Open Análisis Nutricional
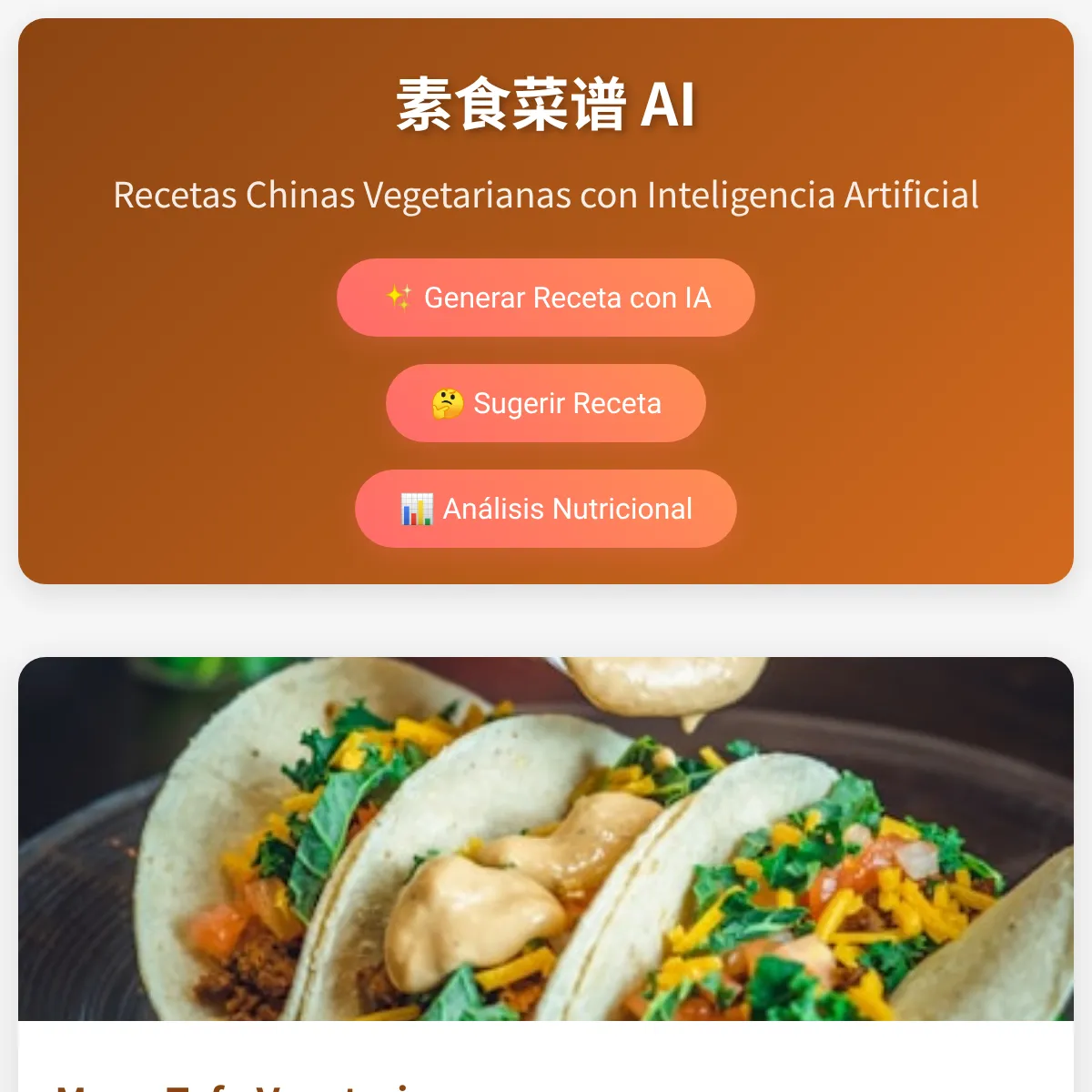The image size is (1092, 1092). tap(546, 509)
